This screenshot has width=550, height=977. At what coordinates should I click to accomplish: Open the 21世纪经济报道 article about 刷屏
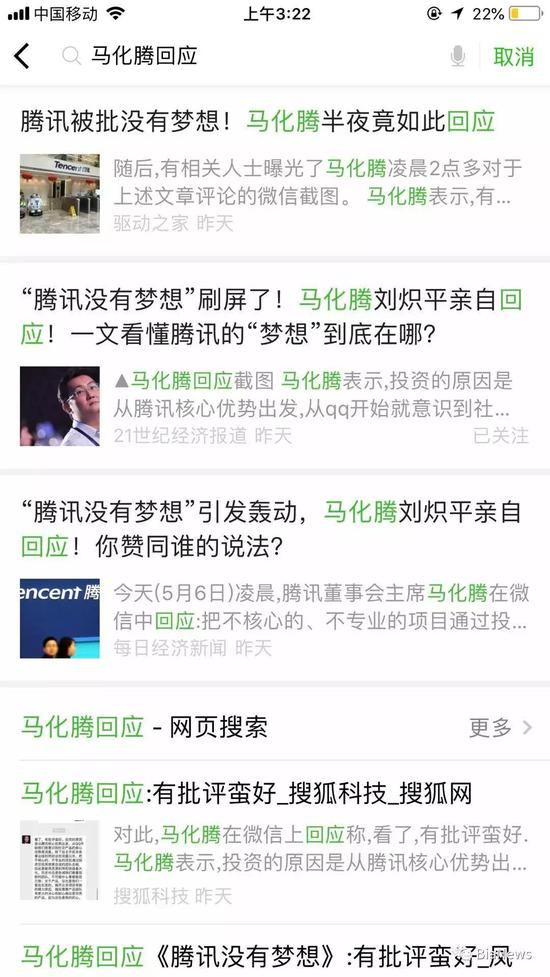[x=275, y=366]
